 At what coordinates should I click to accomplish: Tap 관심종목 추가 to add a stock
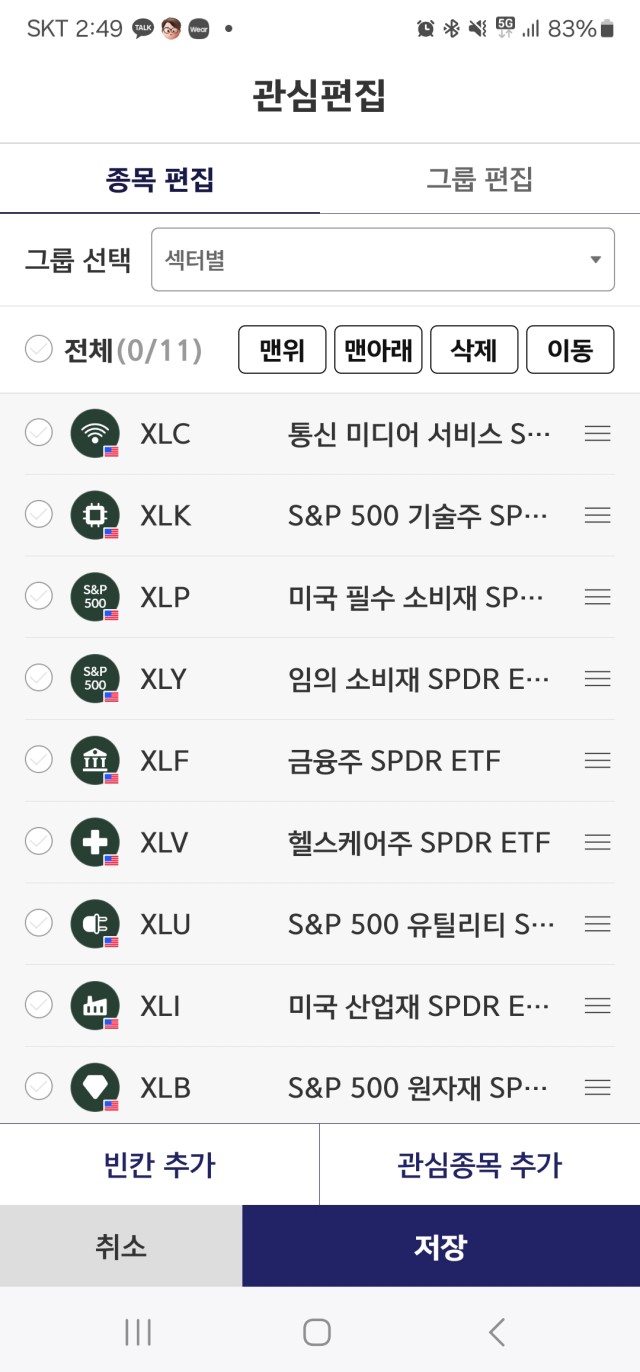(x=480, y=1164)
